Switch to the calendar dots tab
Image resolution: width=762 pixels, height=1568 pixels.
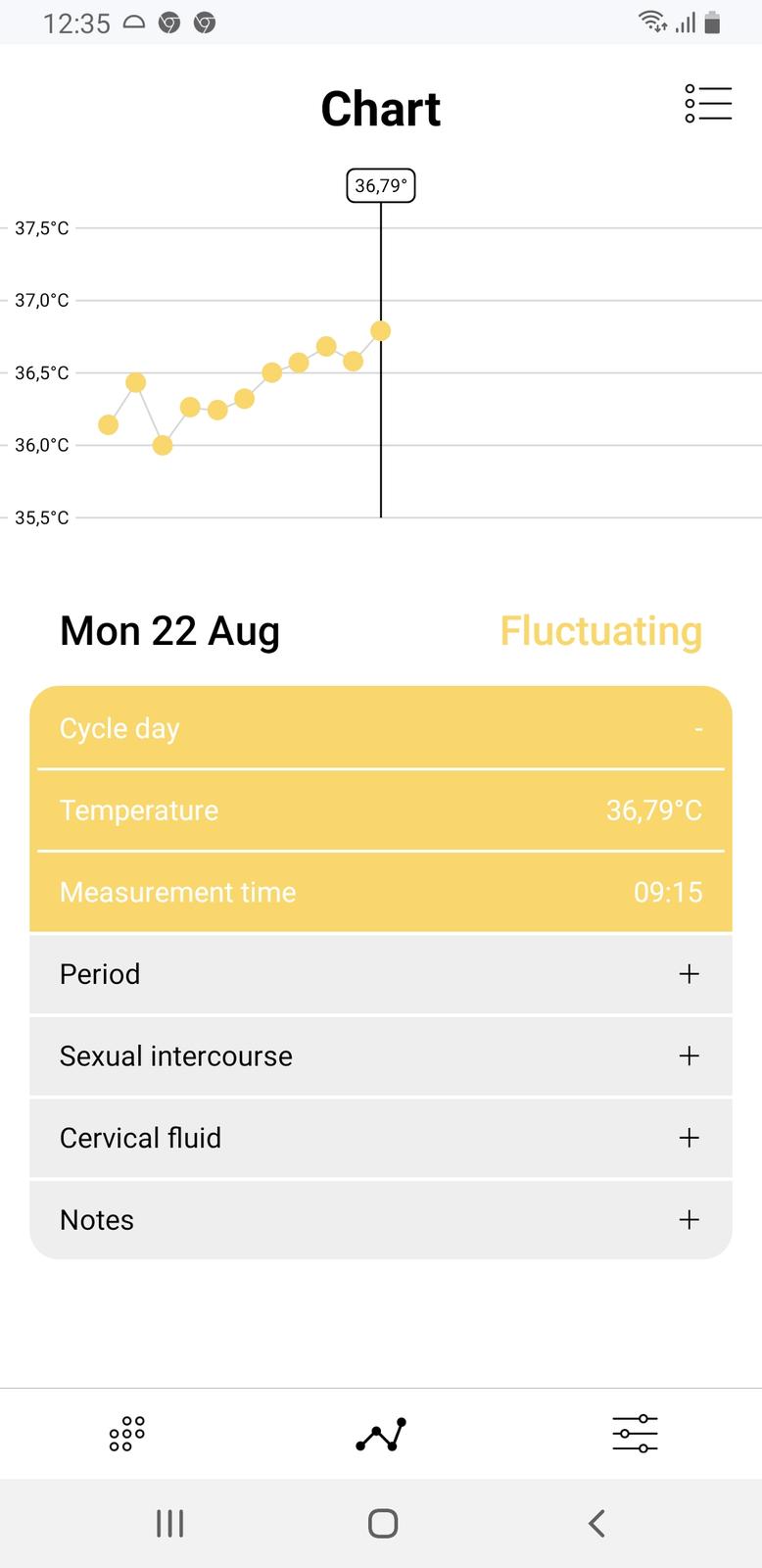(x=126, y=1434)
